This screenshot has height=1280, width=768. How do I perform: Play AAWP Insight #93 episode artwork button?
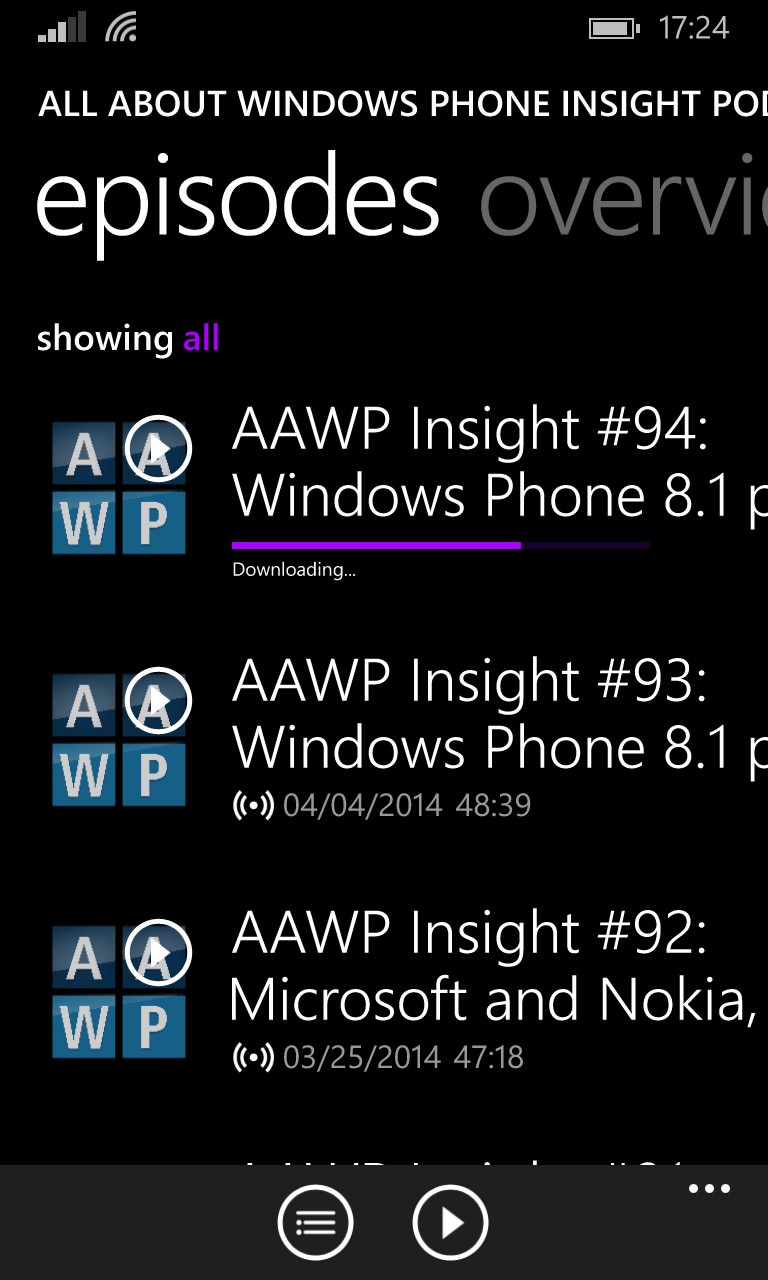[x=119, y=739]
